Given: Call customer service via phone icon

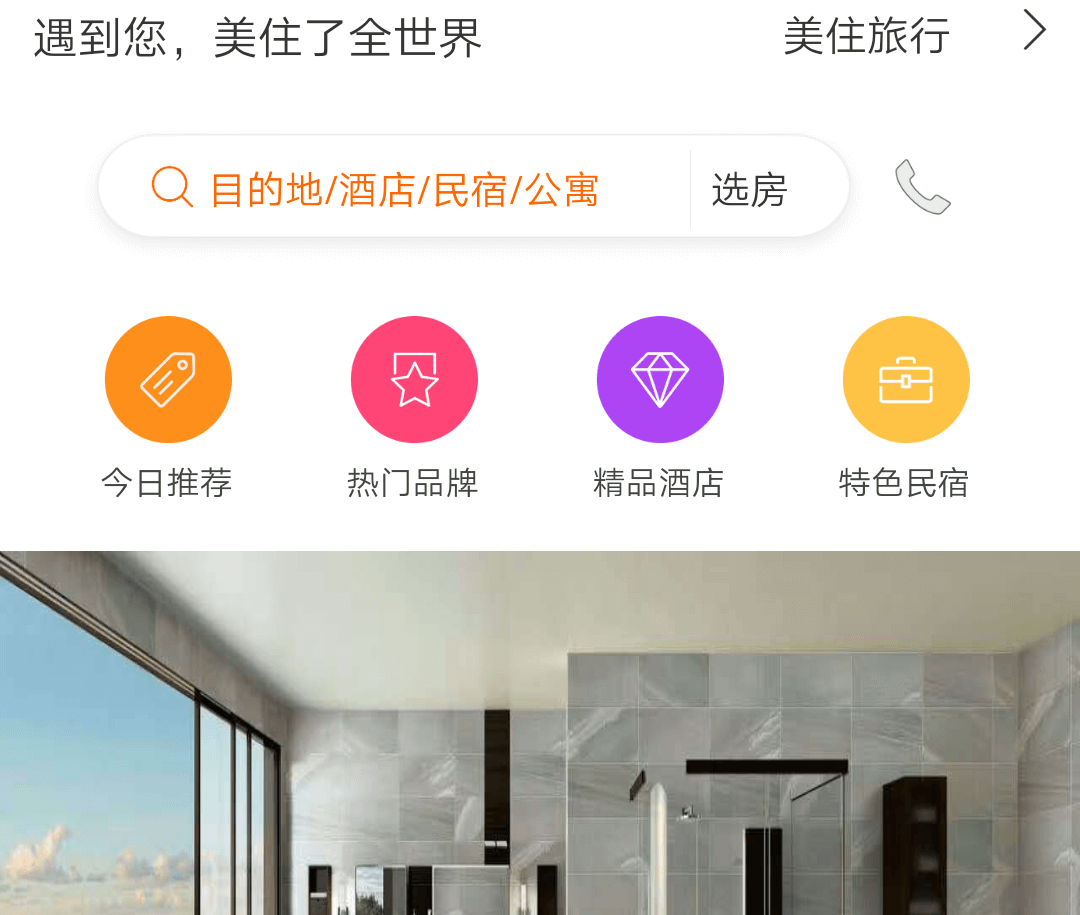Looking at the screenshot, I should click(922, 187).
